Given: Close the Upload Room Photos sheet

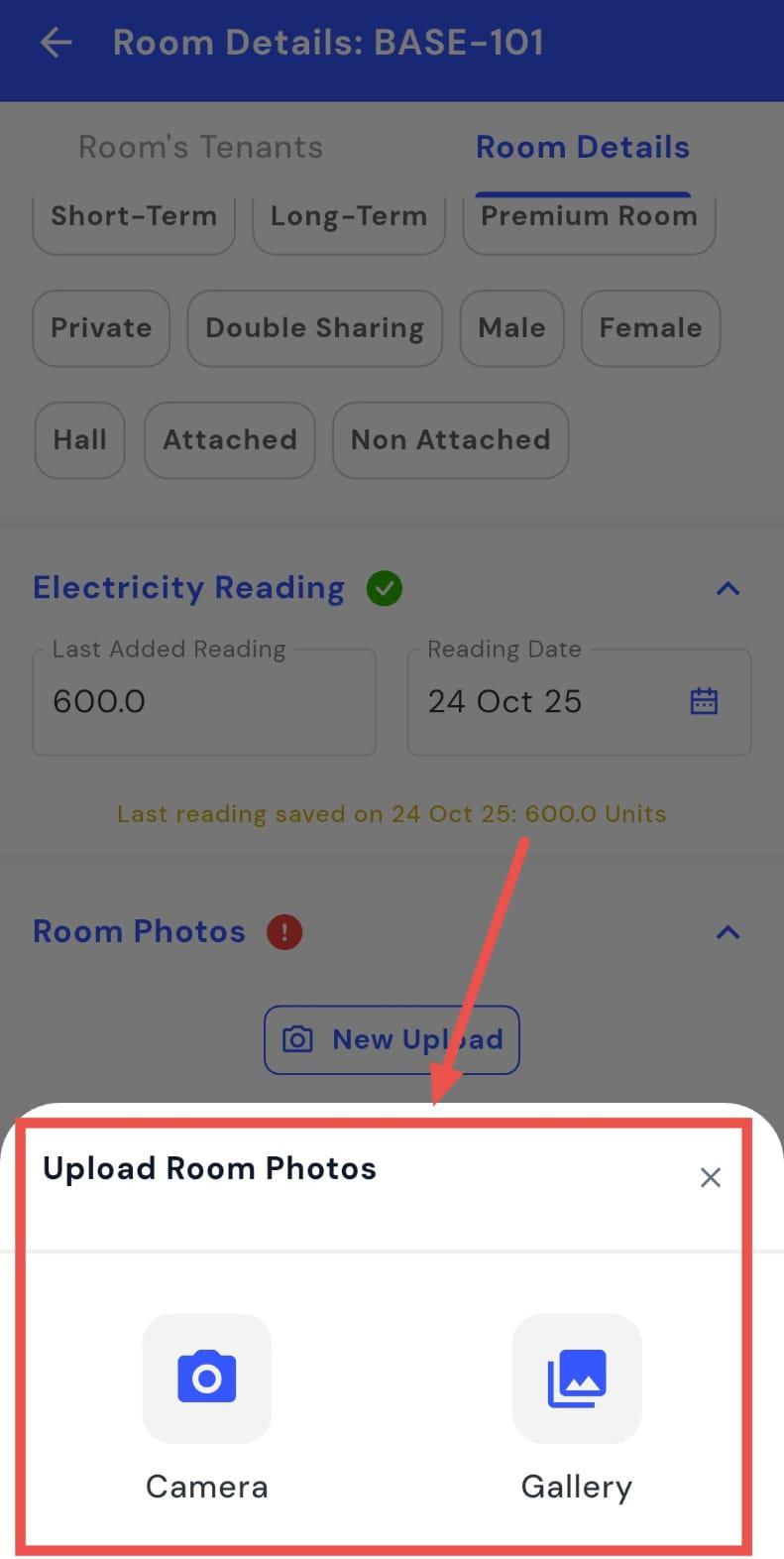Looking at the screenshot, I should (710, 1177).
